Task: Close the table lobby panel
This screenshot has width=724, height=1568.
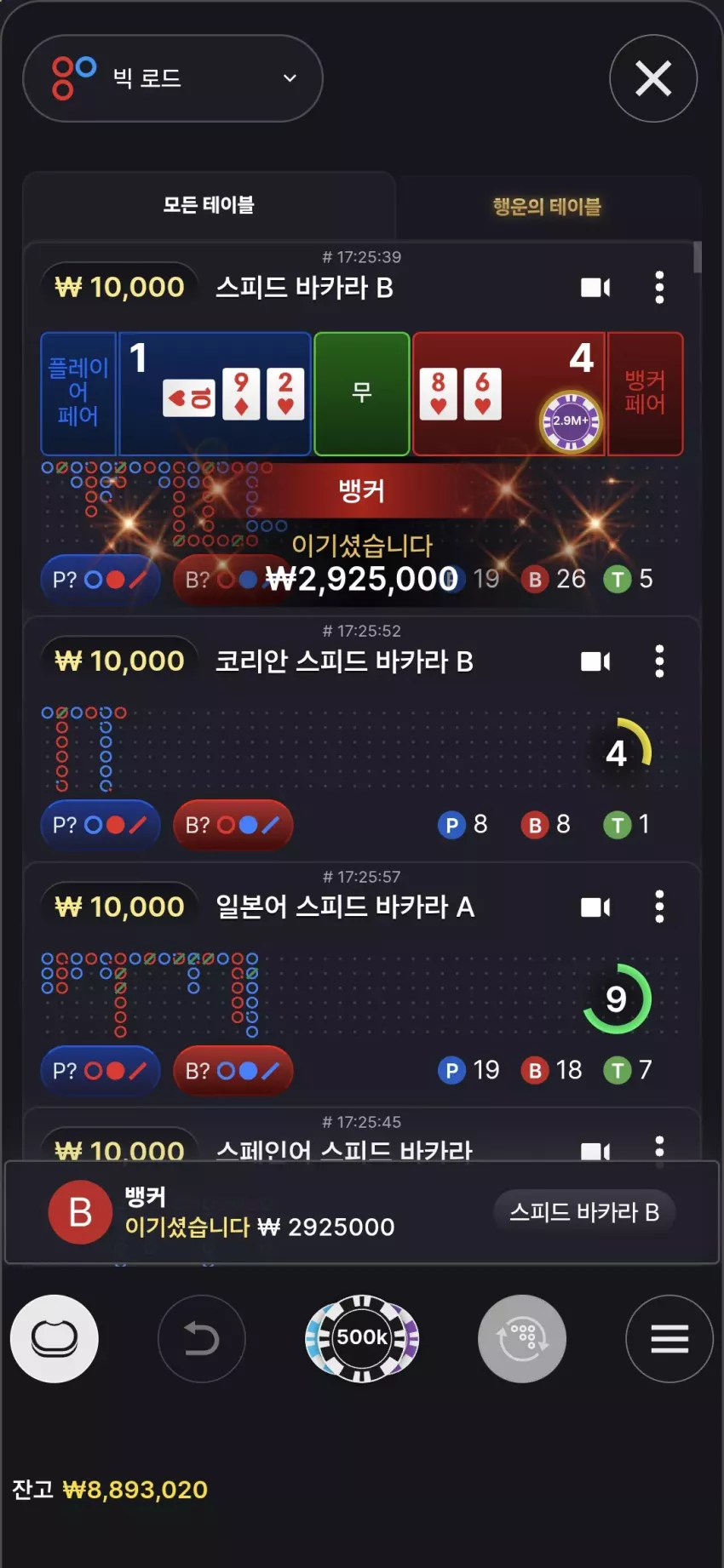Action: (x=653, y=78)
